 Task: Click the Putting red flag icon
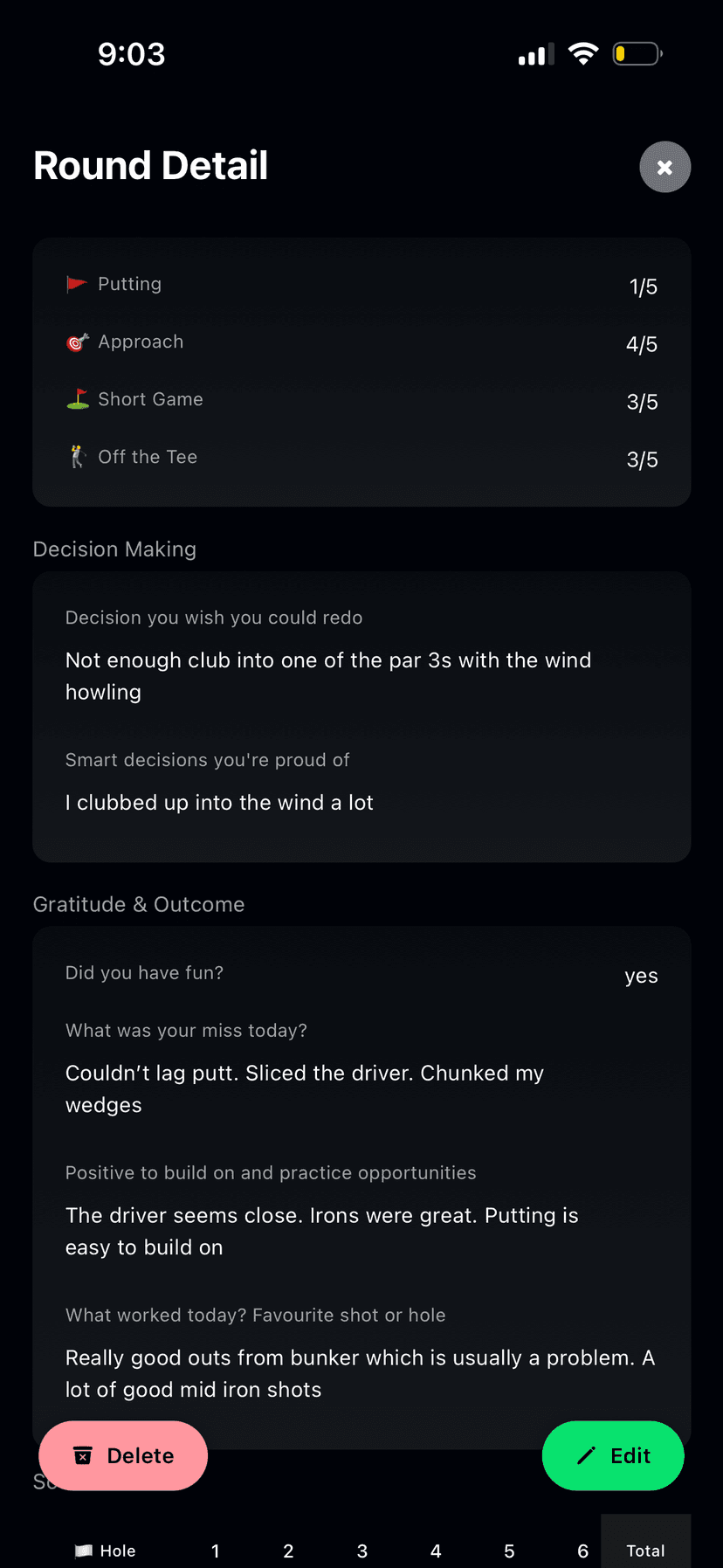point(77,283)
